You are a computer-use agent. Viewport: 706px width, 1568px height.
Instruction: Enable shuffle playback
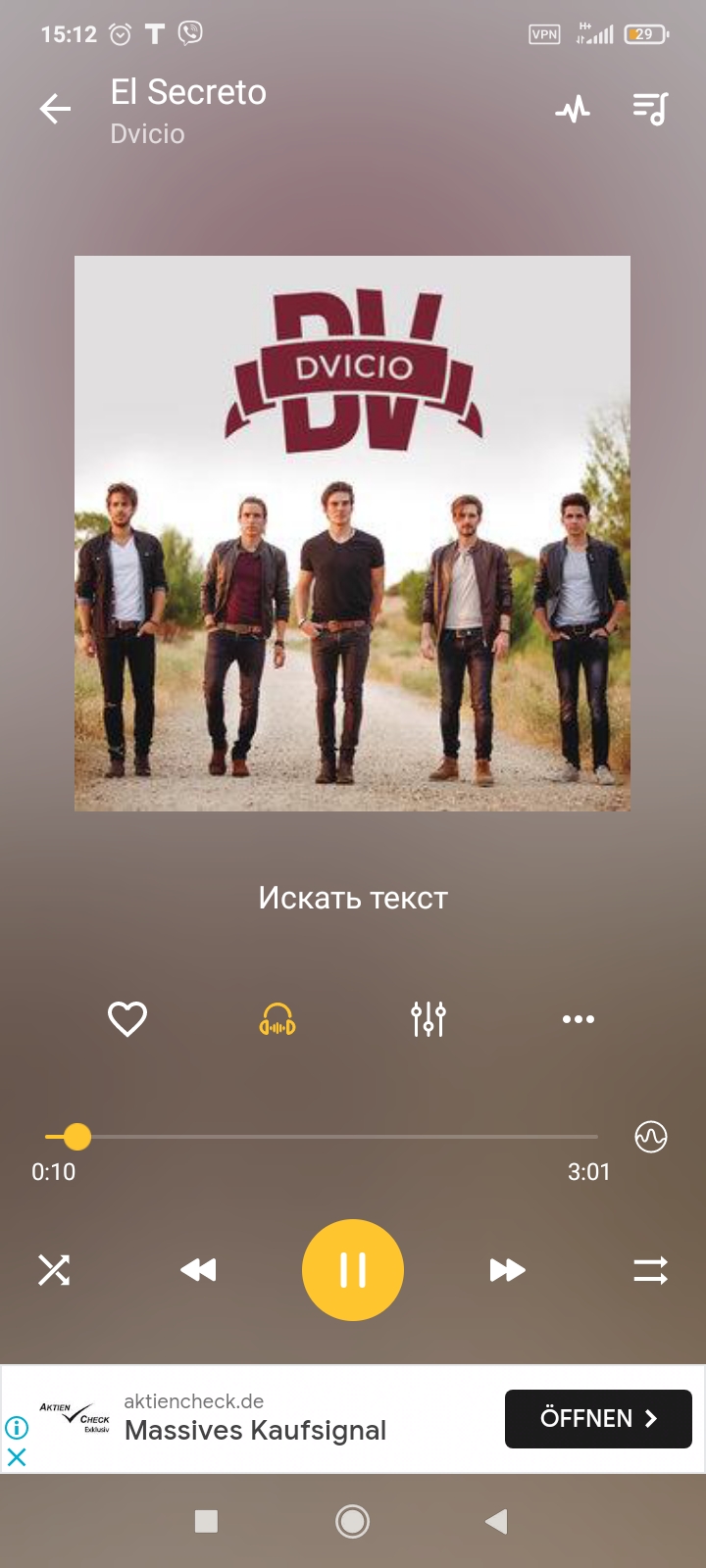pyautogui.click(x=55, y=1269)
